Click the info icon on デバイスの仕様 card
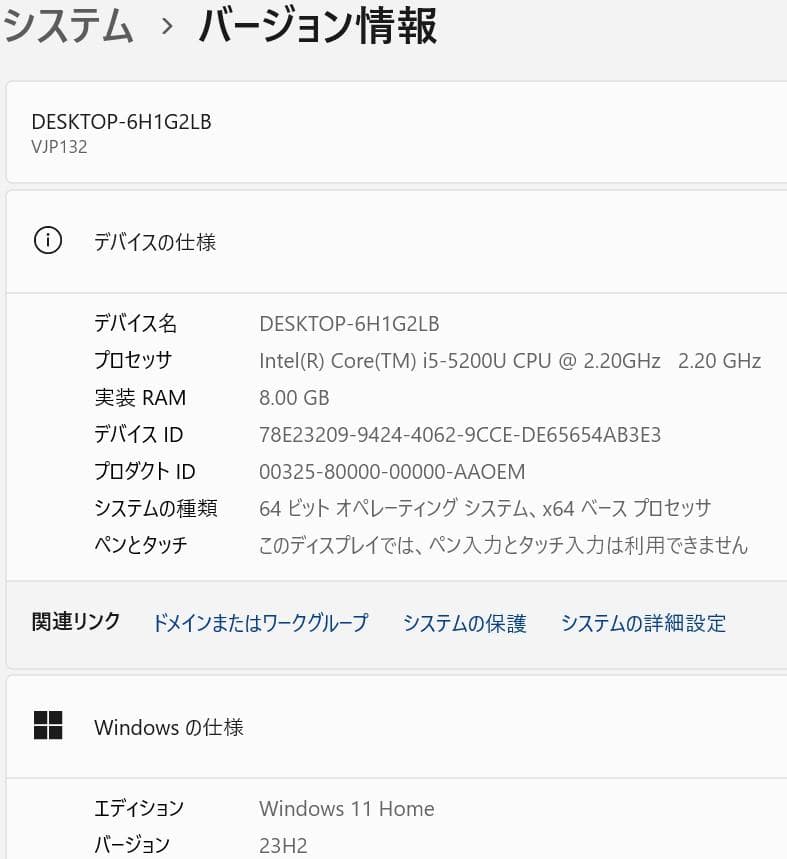 tap(47, 241)
